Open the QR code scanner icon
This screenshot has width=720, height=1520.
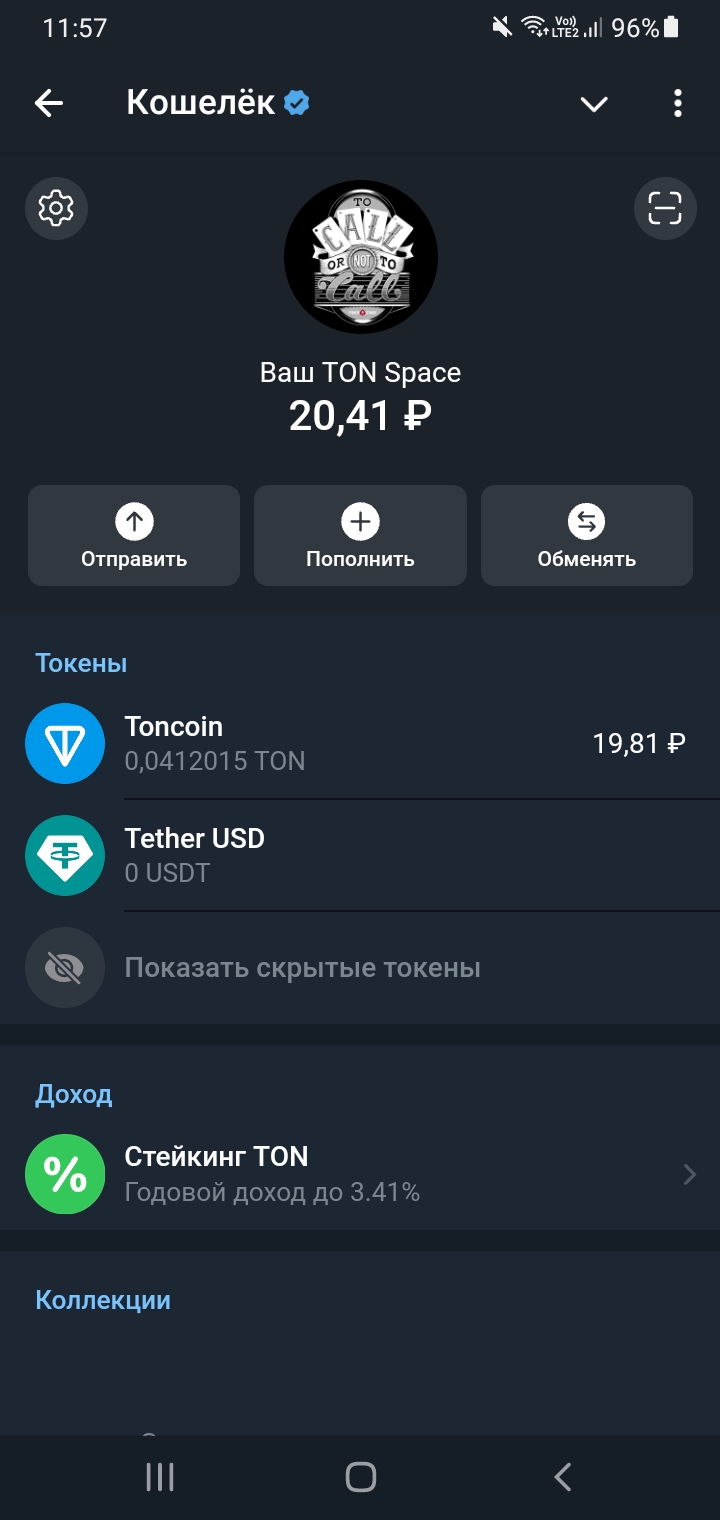click(664, 208)
